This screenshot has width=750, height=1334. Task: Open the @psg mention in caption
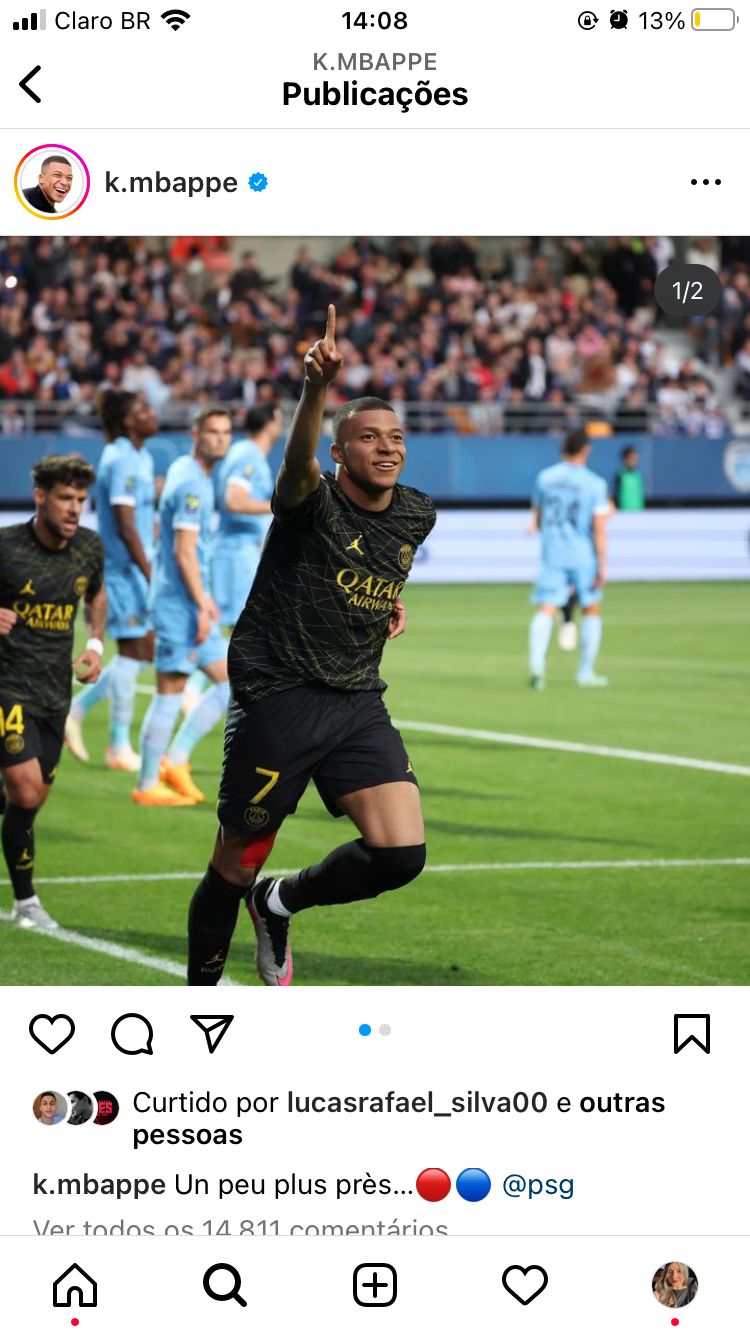click(538, 1185)
